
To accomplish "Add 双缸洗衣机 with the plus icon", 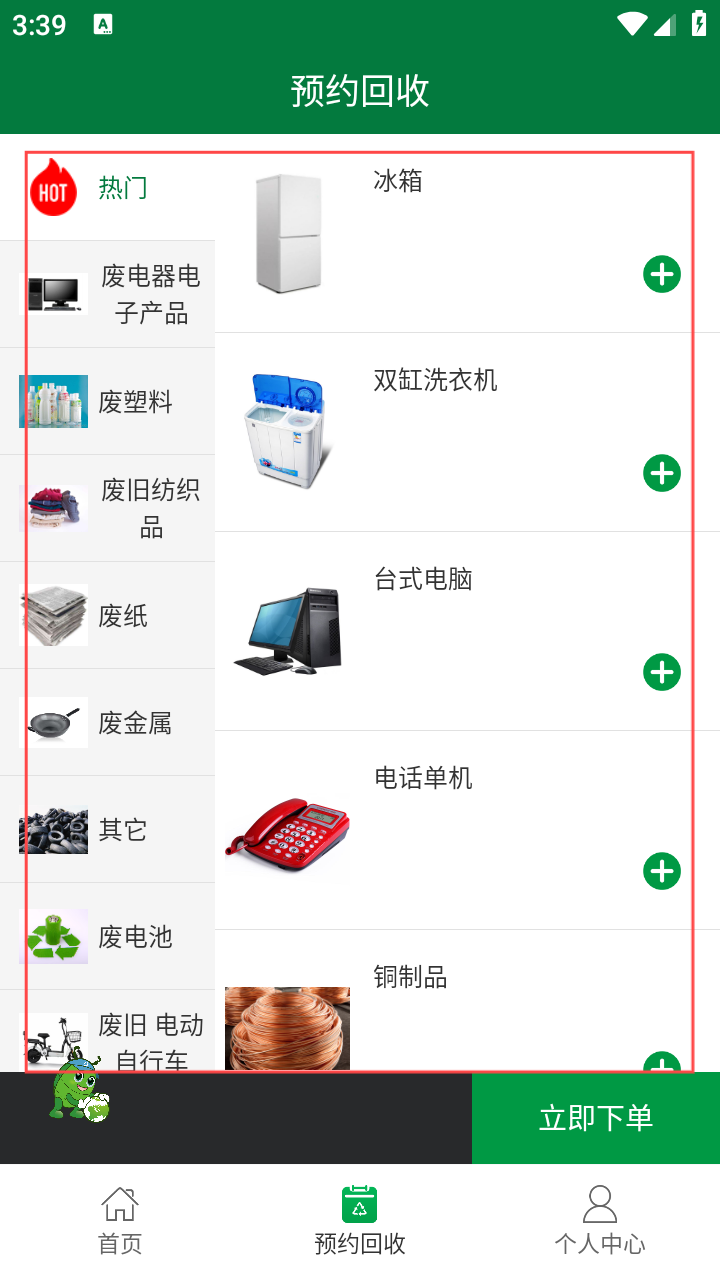I will pyautogui.click(x=662, y=473).
